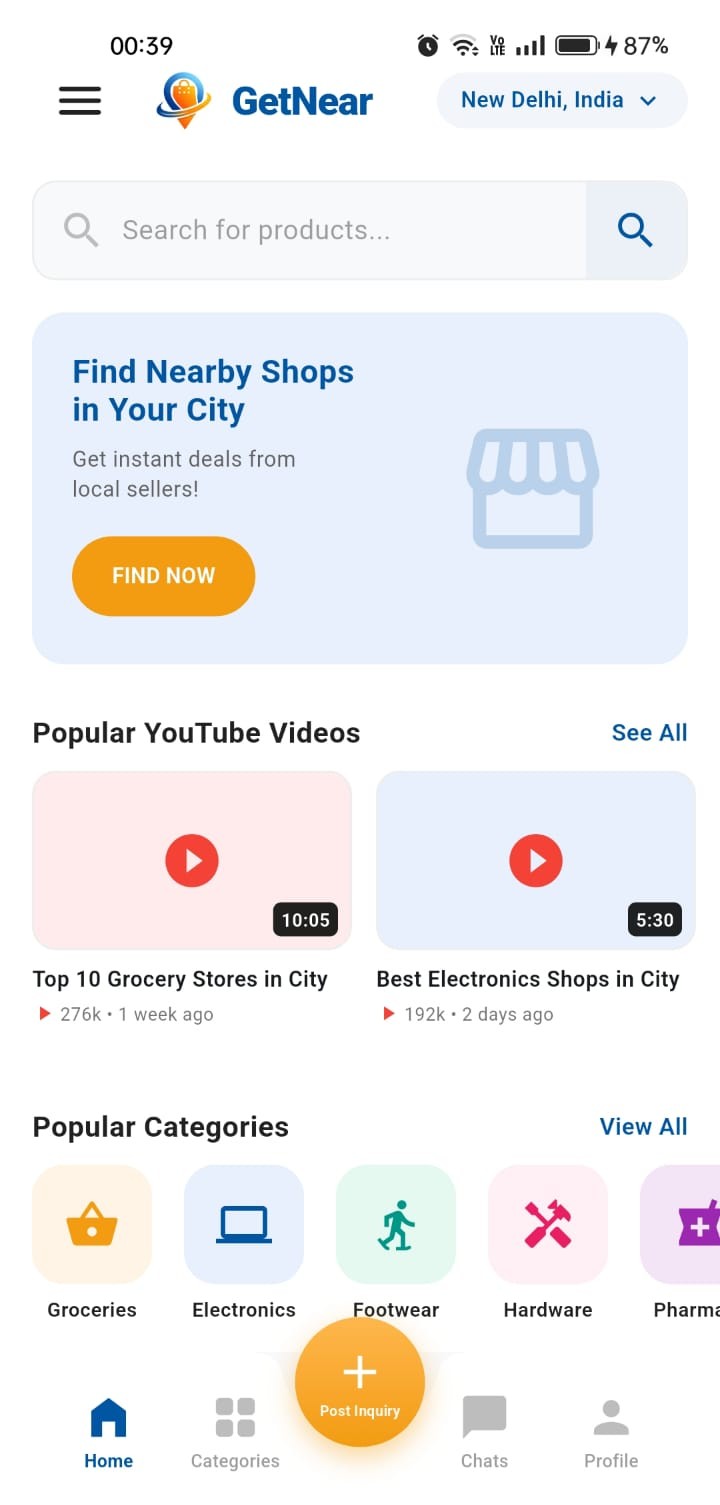Select the Footwear category icon
The height and width of the screenshot is (1505, 720).
pyautogui.click(x=395, y=1224)
